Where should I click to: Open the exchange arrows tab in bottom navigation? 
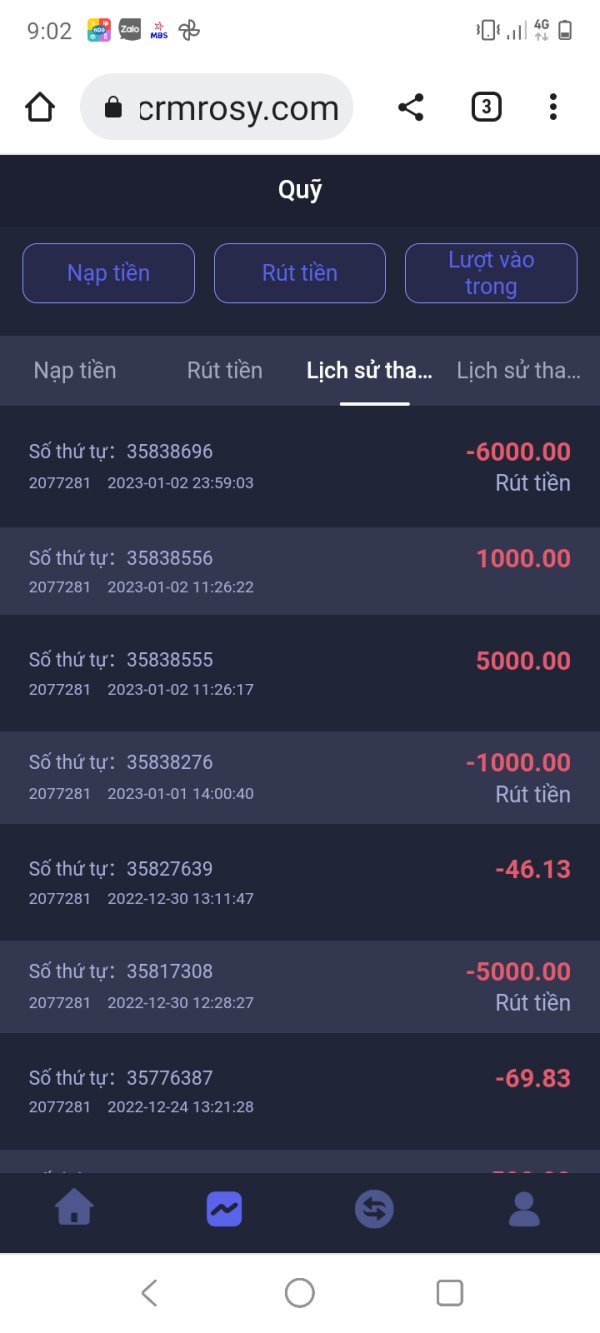(374, 1210)
